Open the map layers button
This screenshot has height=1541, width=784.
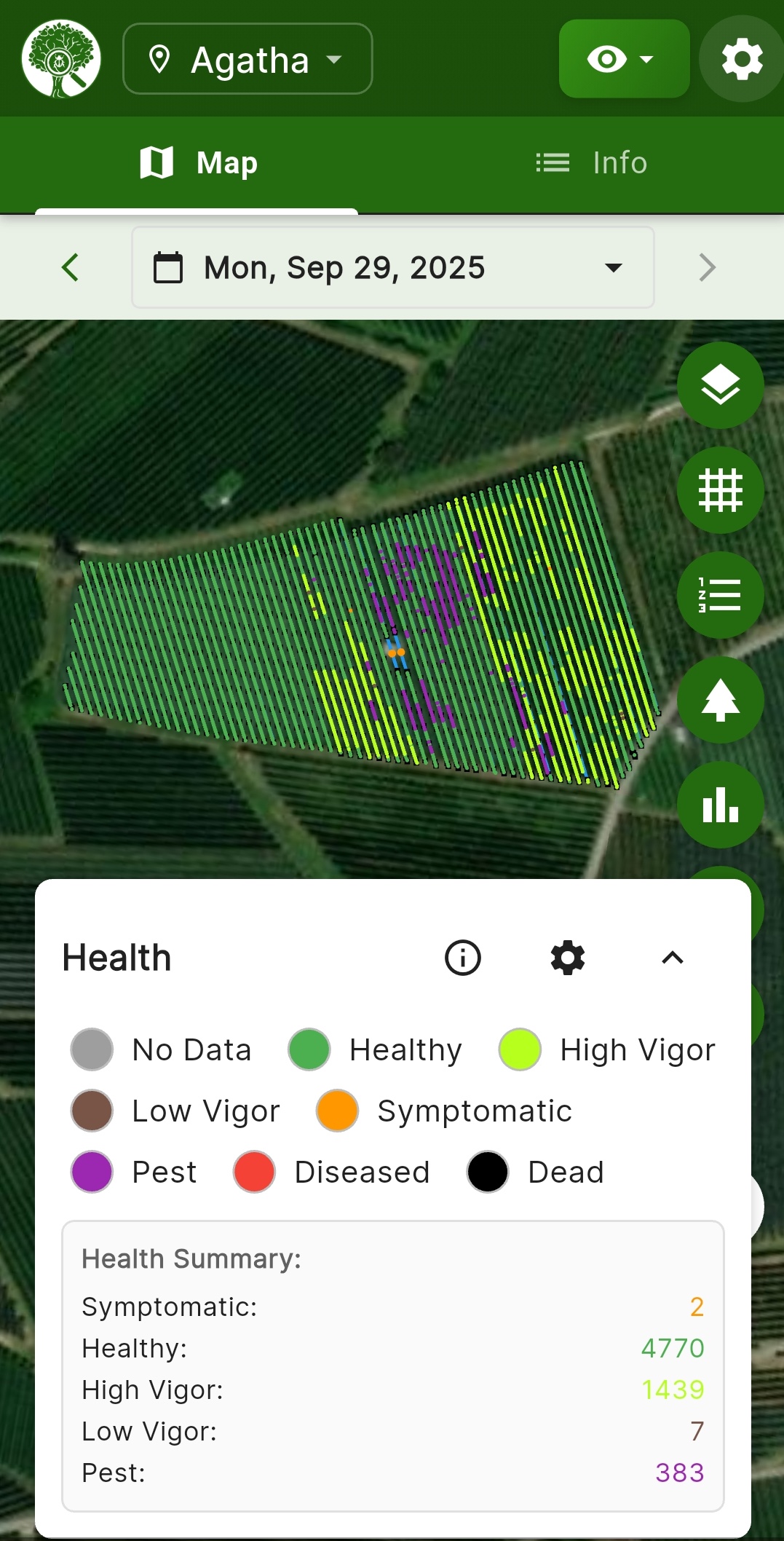720,385
